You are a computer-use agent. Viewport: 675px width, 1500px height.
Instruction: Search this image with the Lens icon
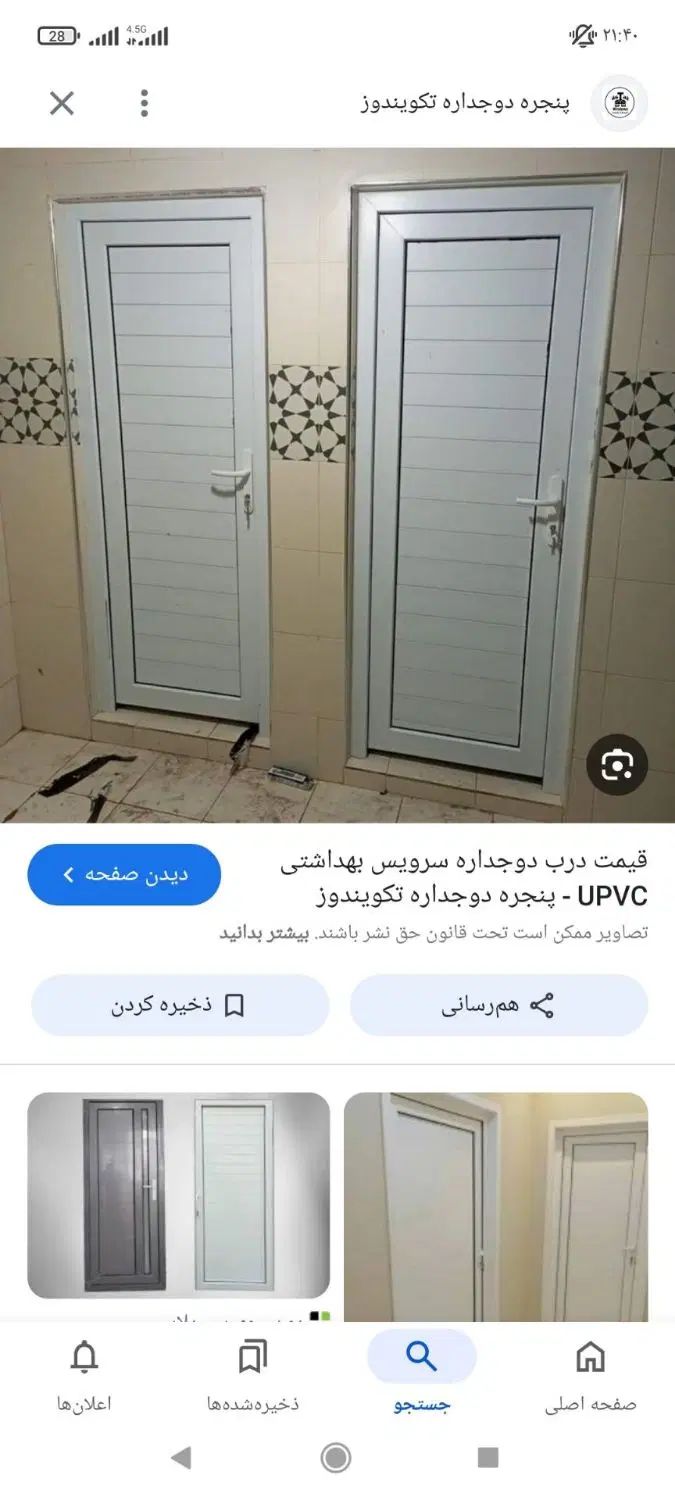click(616, 766)
